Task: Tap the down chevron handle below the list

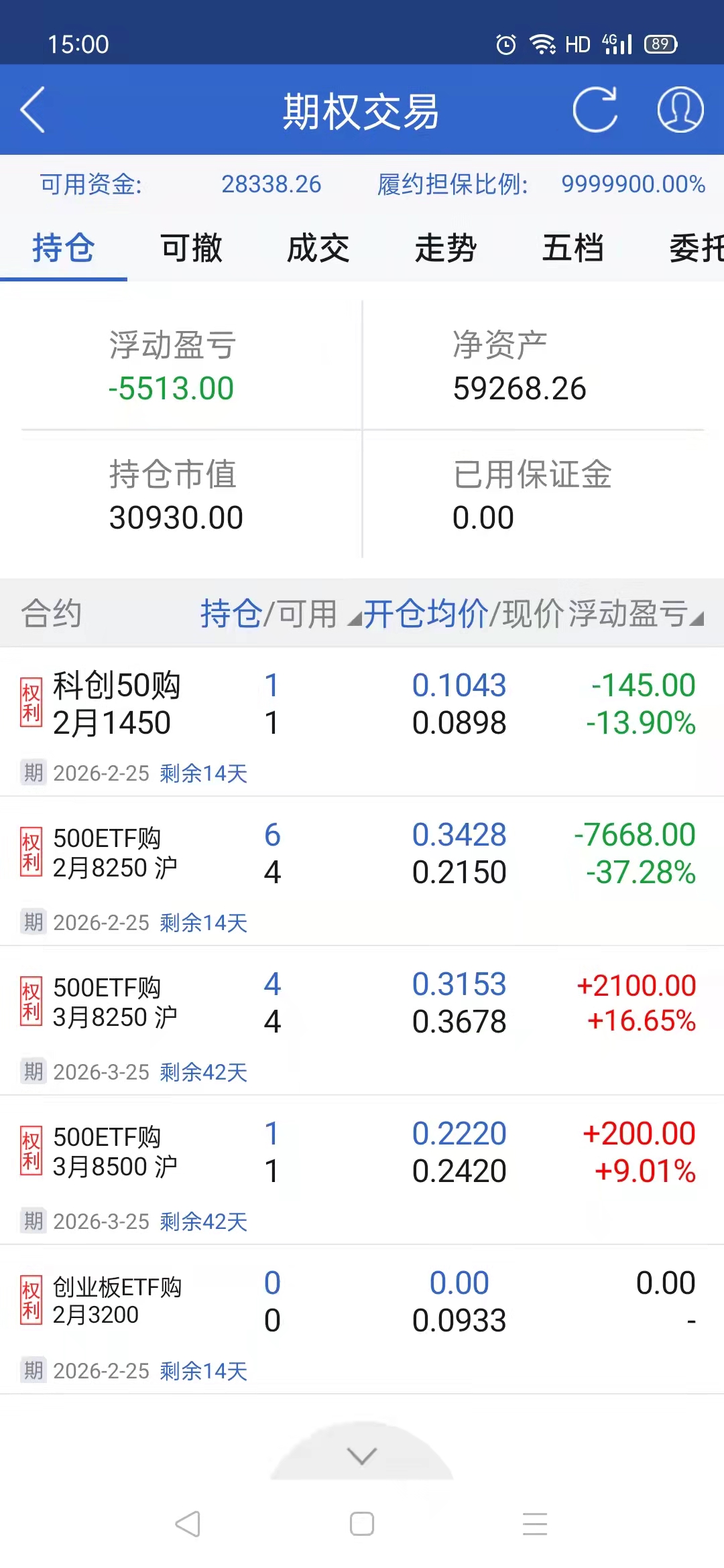Action: tap(362, 1455)
